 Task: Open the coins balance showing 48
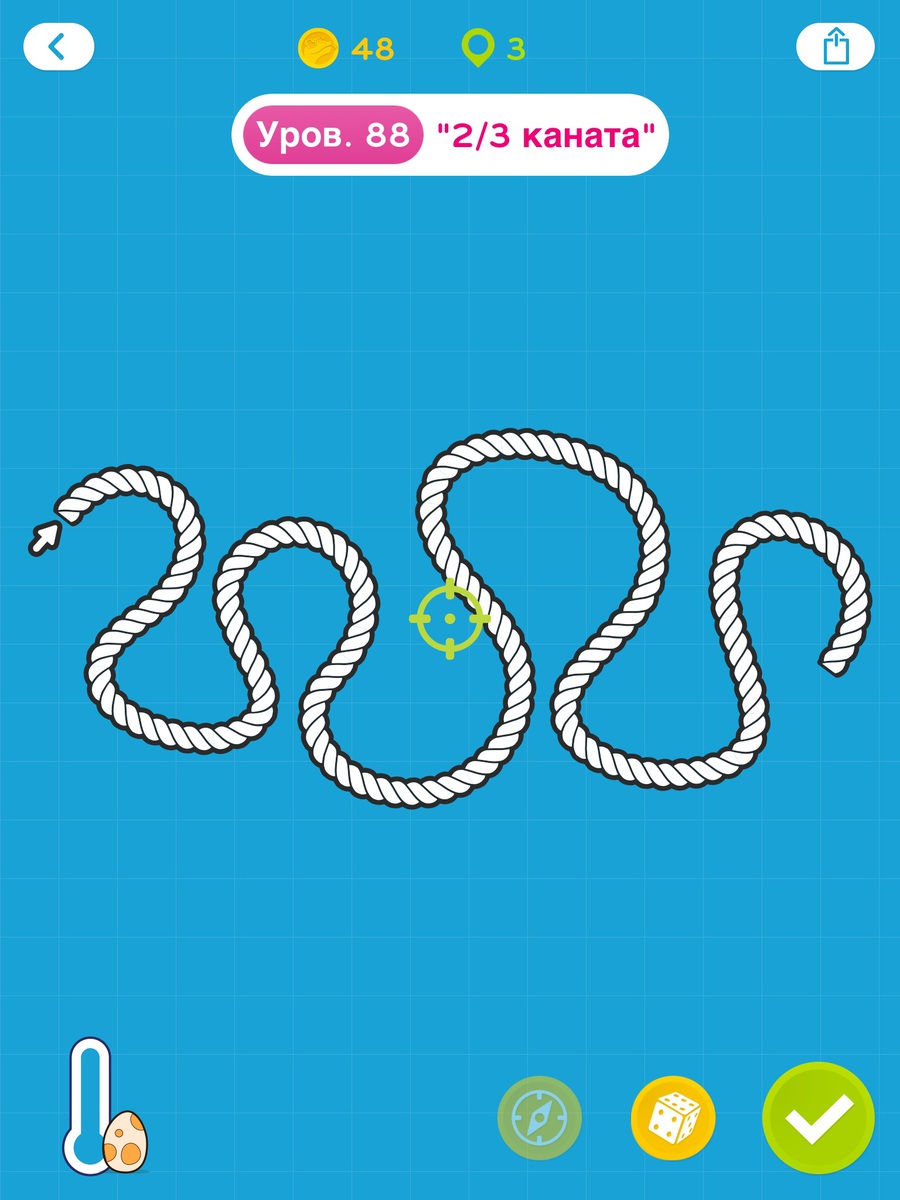coord(346,48)
